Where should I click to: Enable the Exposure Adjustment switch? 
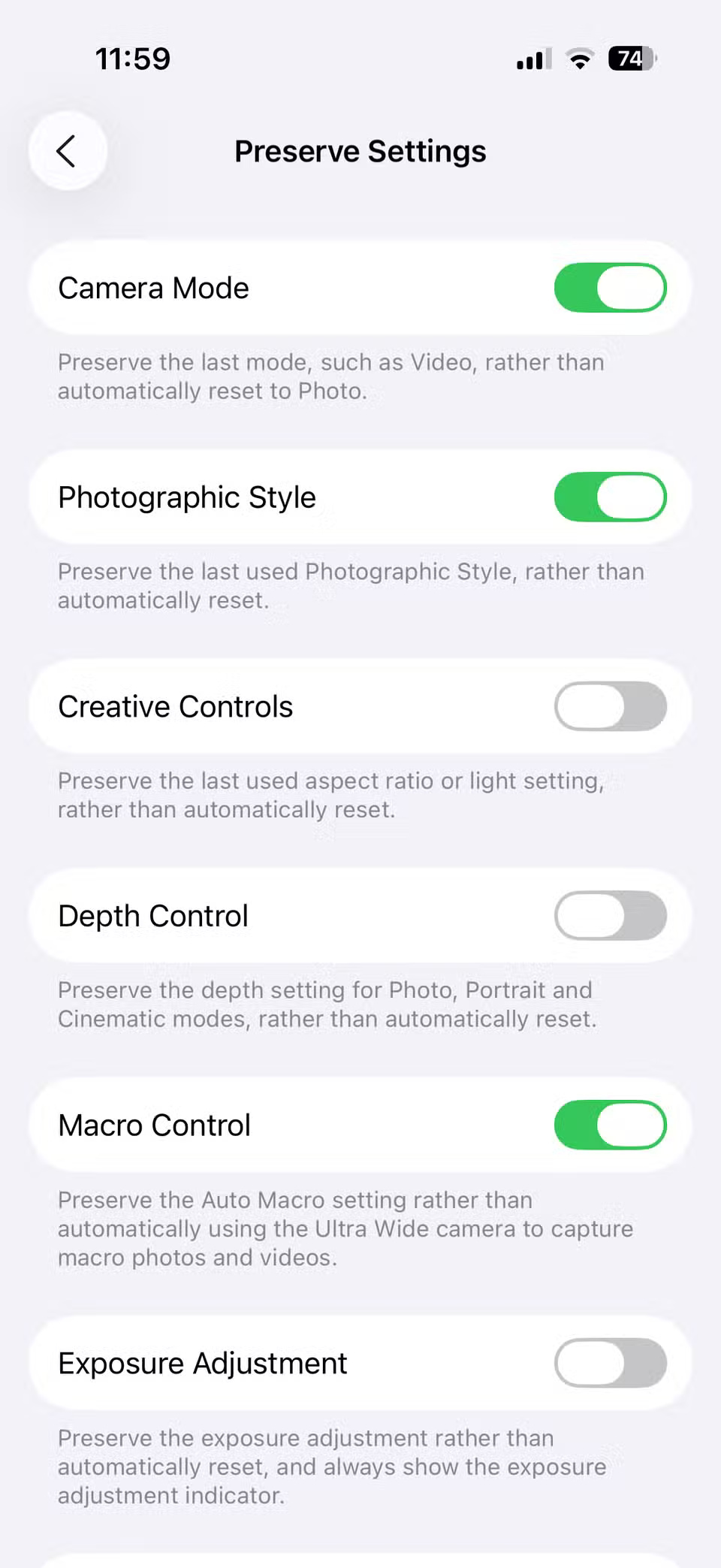click(610, 1363)
